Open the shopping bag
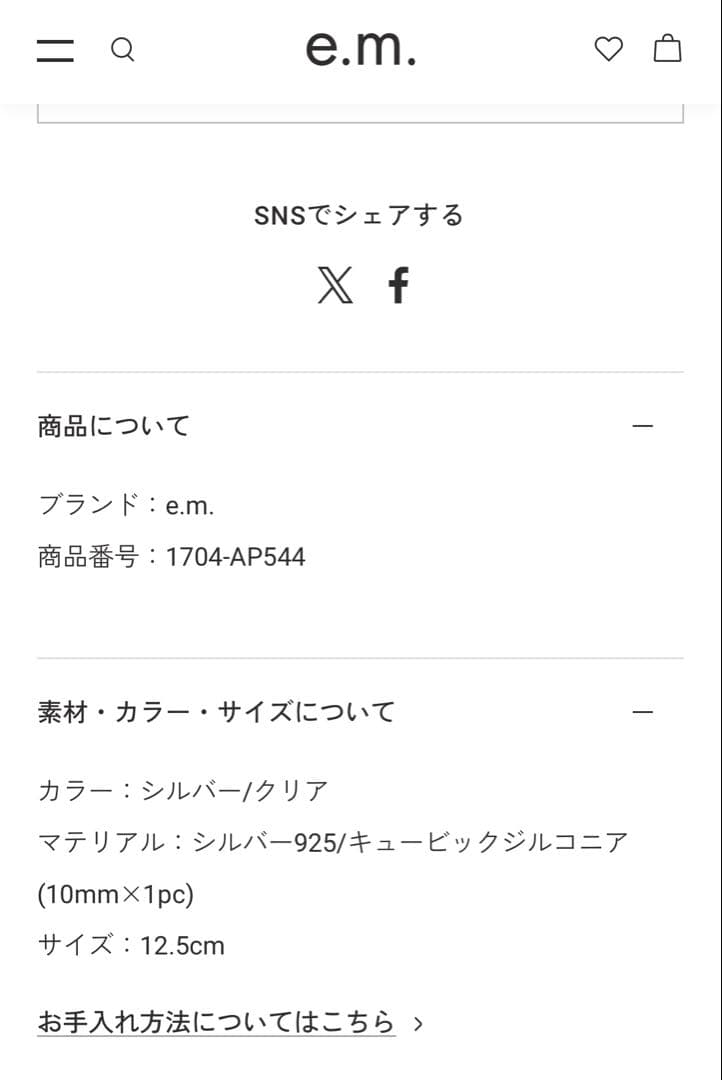Viewport: 722px width, 1080px height. click(x=667, y=49)
